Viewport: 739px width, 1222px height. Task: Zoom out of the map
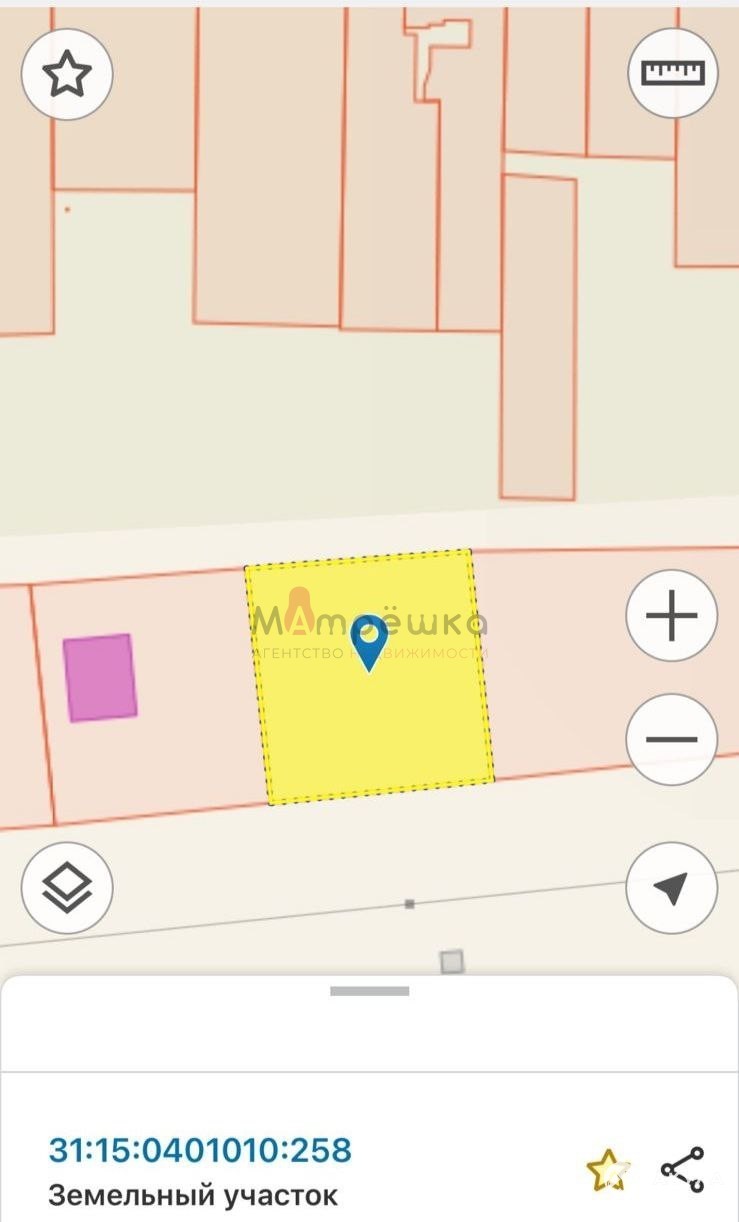(x=671, y=740)
